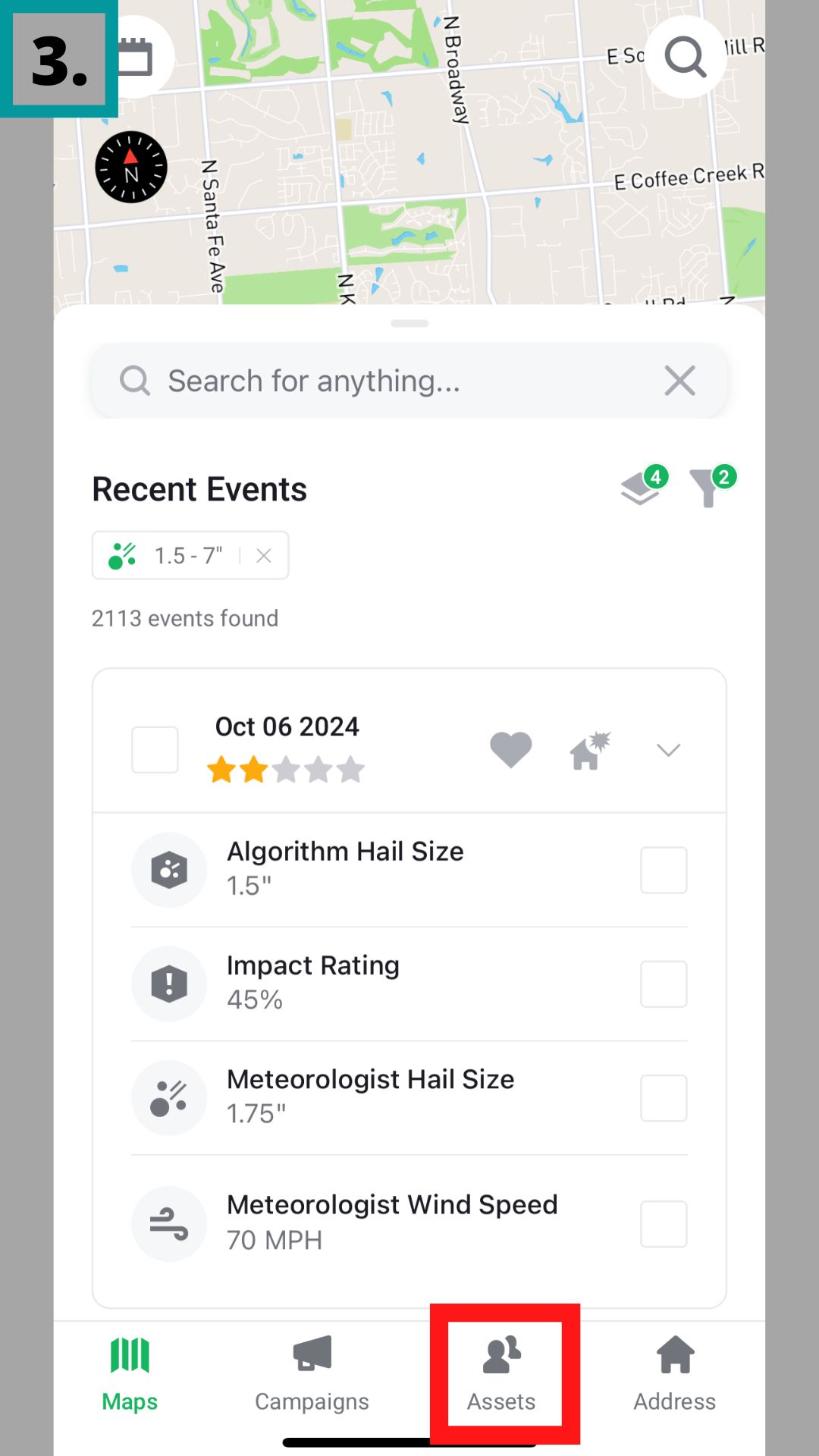Select the Oct 06 2024 event checkbox
The image size is (819, 1456).
[x=155, y=749]
